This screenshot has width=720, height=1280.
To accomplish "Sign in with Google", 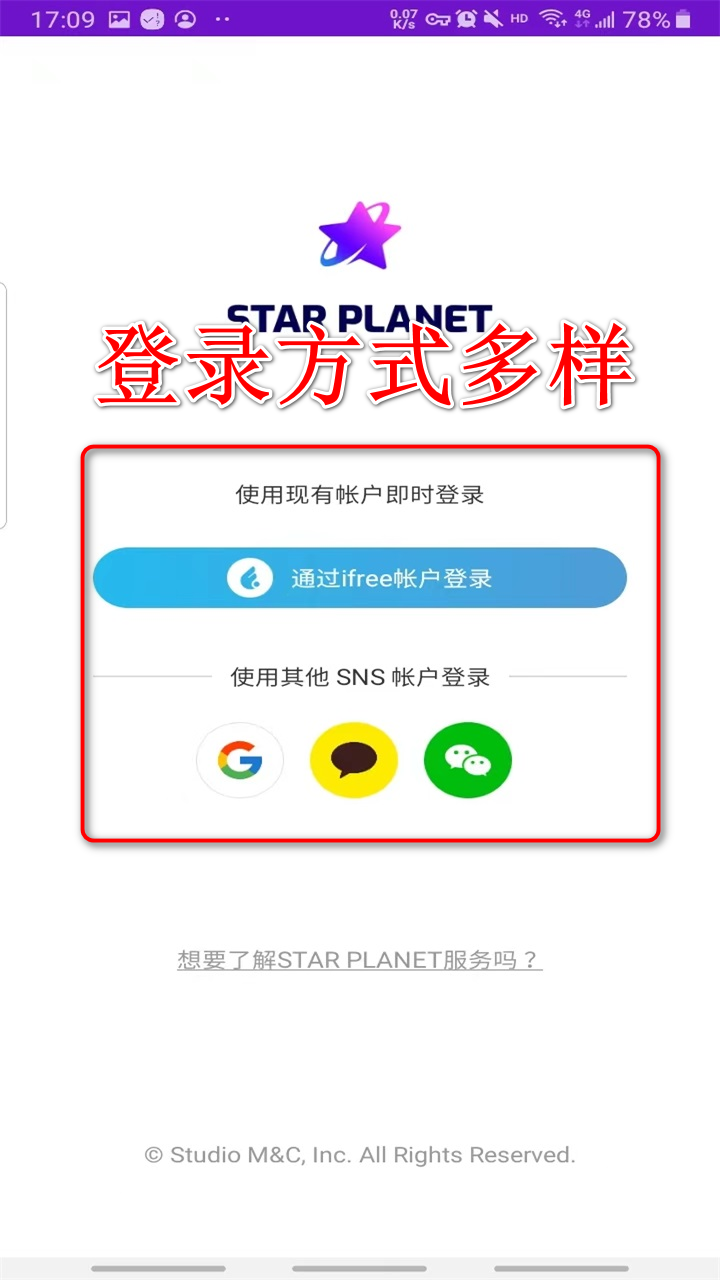I will click(x=240, y=762).
